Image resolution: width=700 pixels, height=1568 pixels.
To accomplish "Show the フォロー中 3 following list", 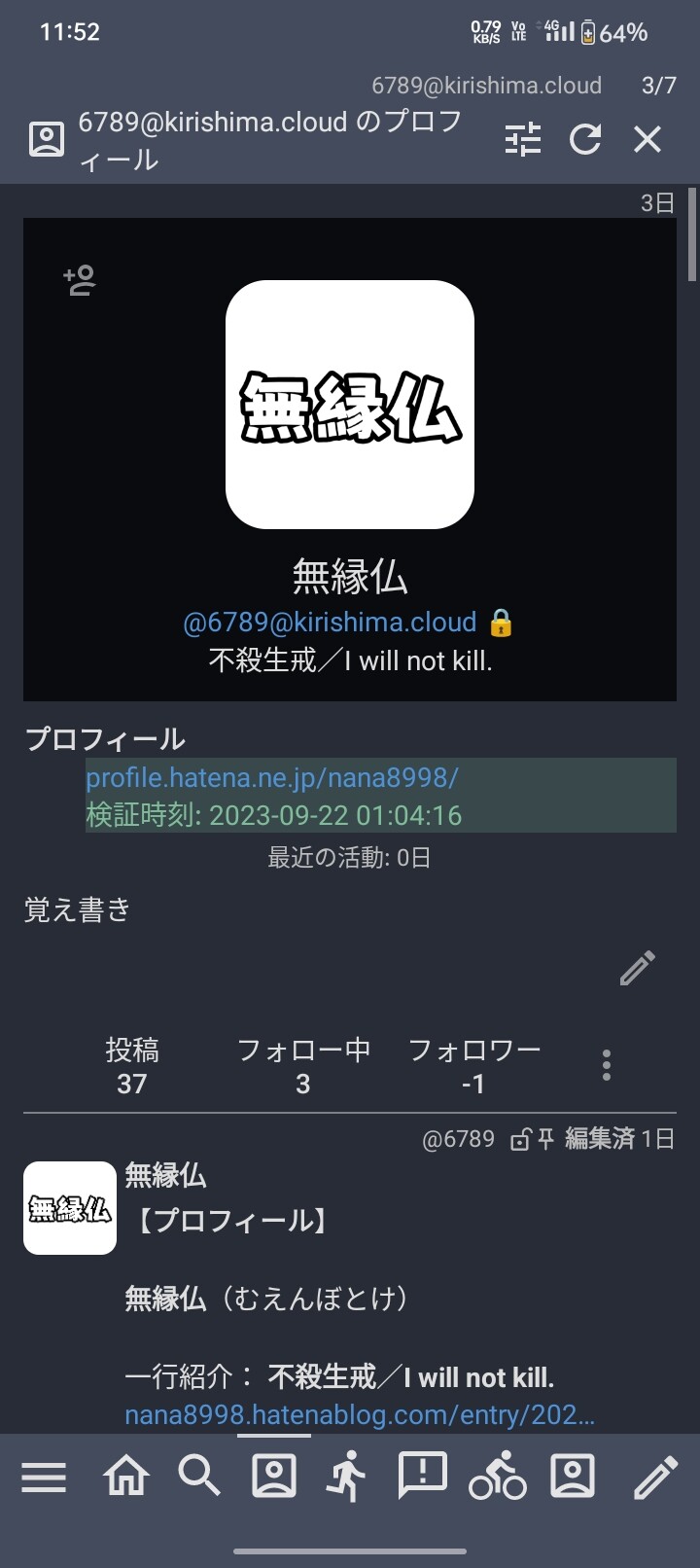I will pyautogui.click(x=303, y=1066).
